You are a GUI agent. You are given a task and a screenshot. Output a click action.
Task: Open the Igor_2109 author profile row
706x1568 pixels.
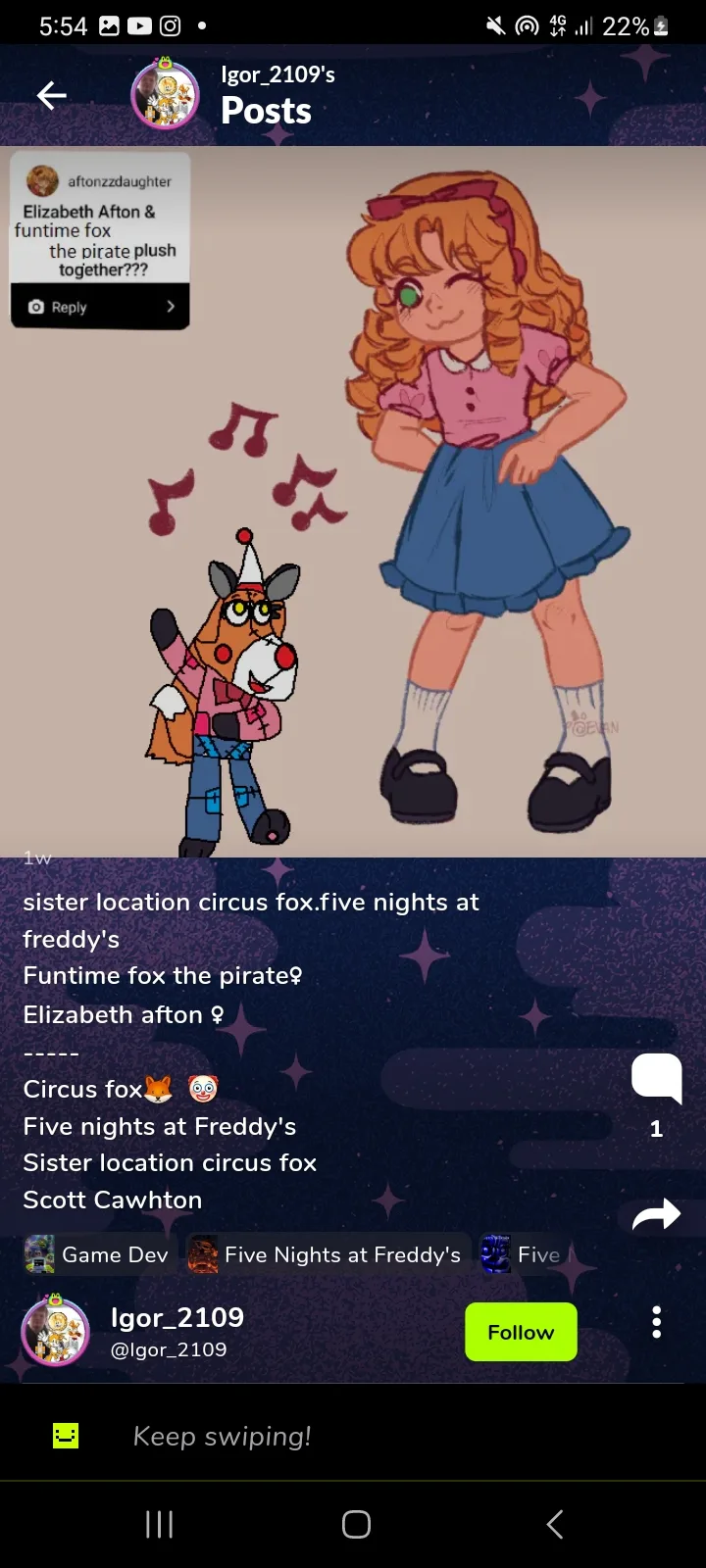click(235, 1331)
